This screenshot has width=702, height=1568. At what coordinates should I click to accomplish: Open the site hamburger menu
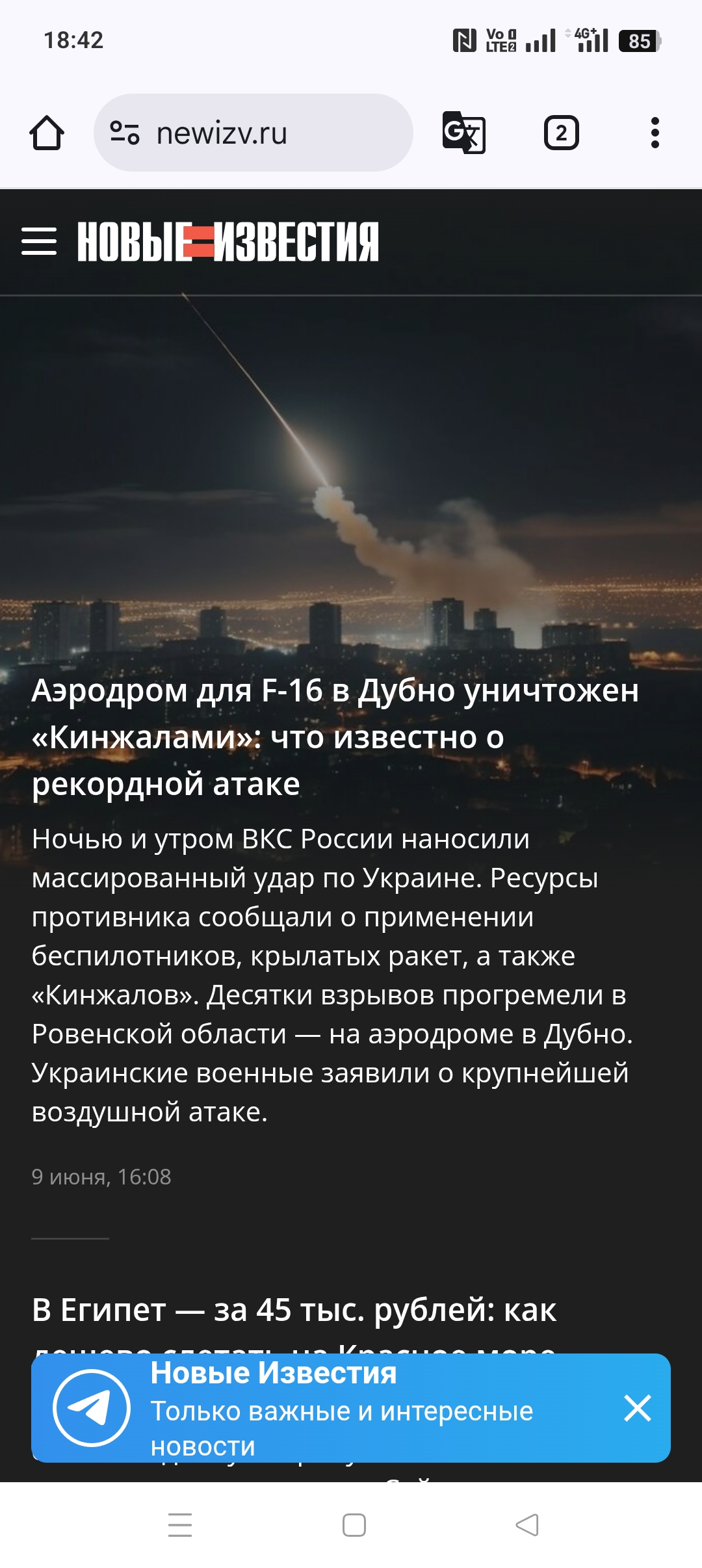39,241
